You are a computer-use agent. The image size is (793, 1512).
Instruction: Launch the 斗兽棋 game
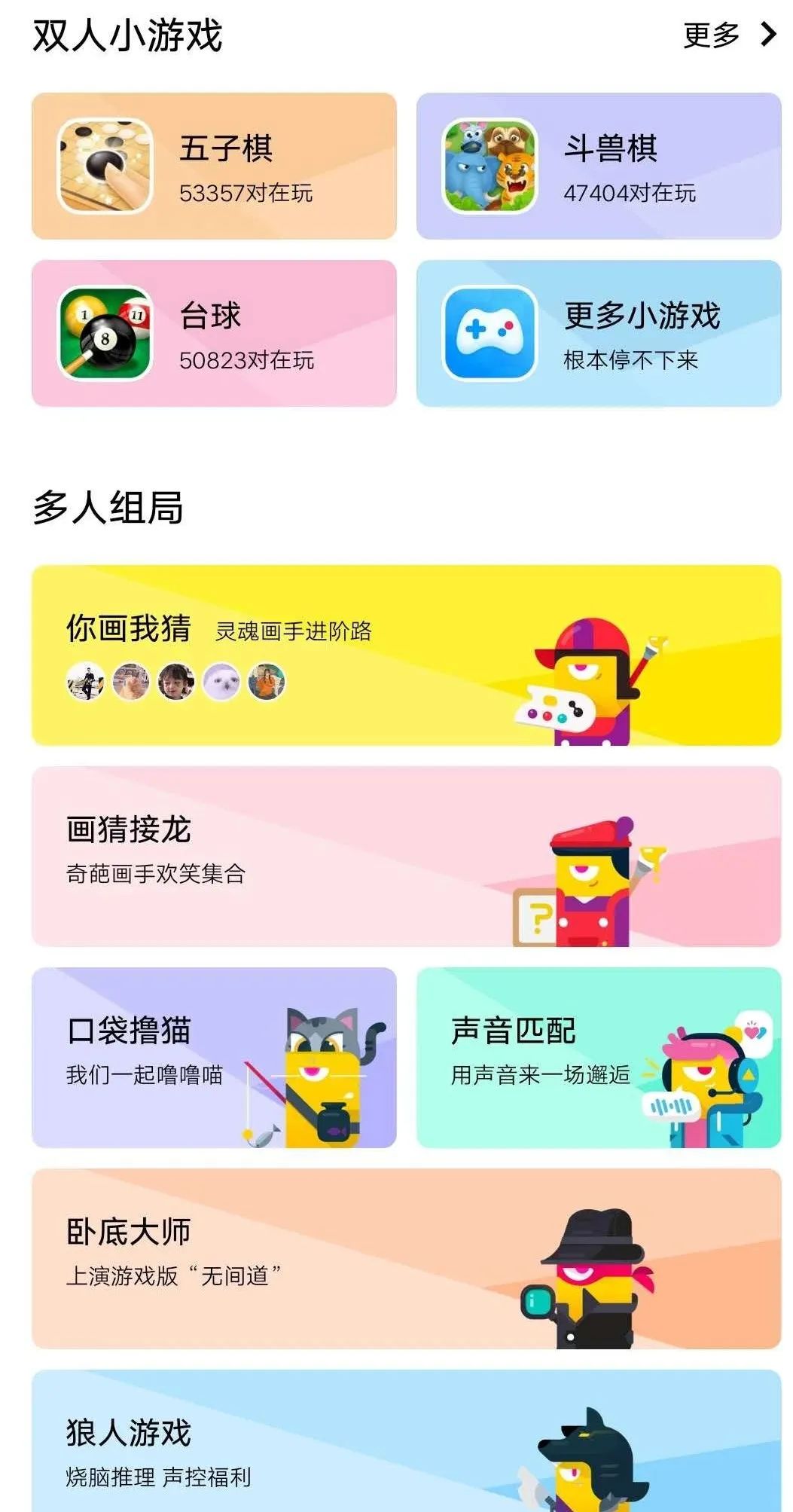(599, 166)
